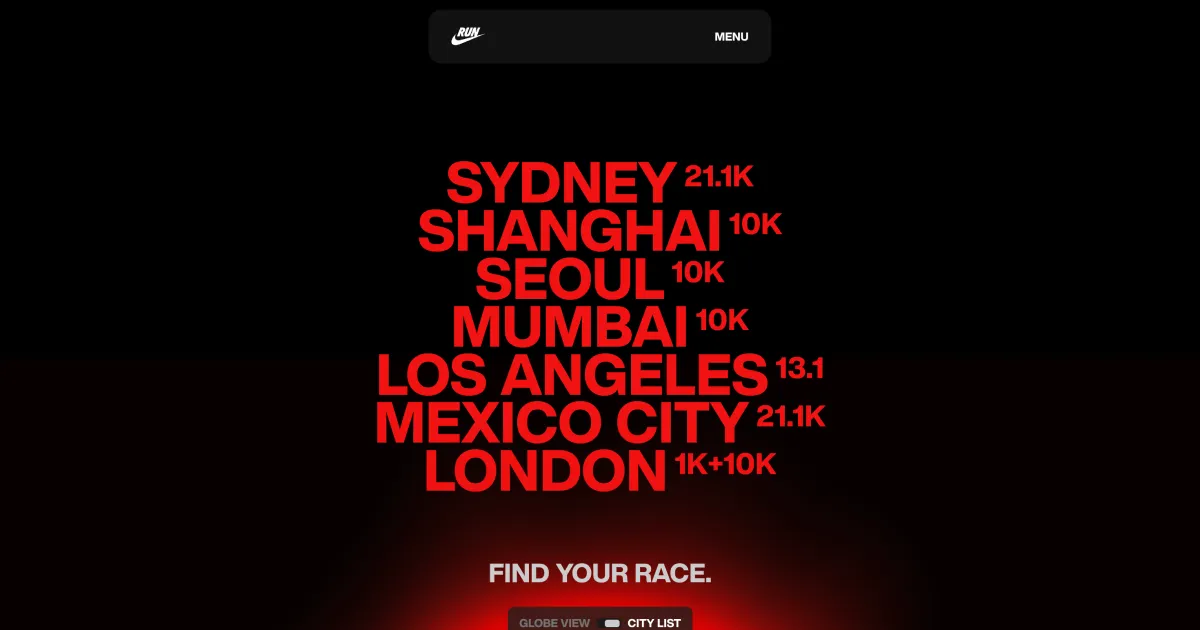Open the Sydney 21.1K race
The width and height of the screenshot is (1200, 630).
click(562, 184)
